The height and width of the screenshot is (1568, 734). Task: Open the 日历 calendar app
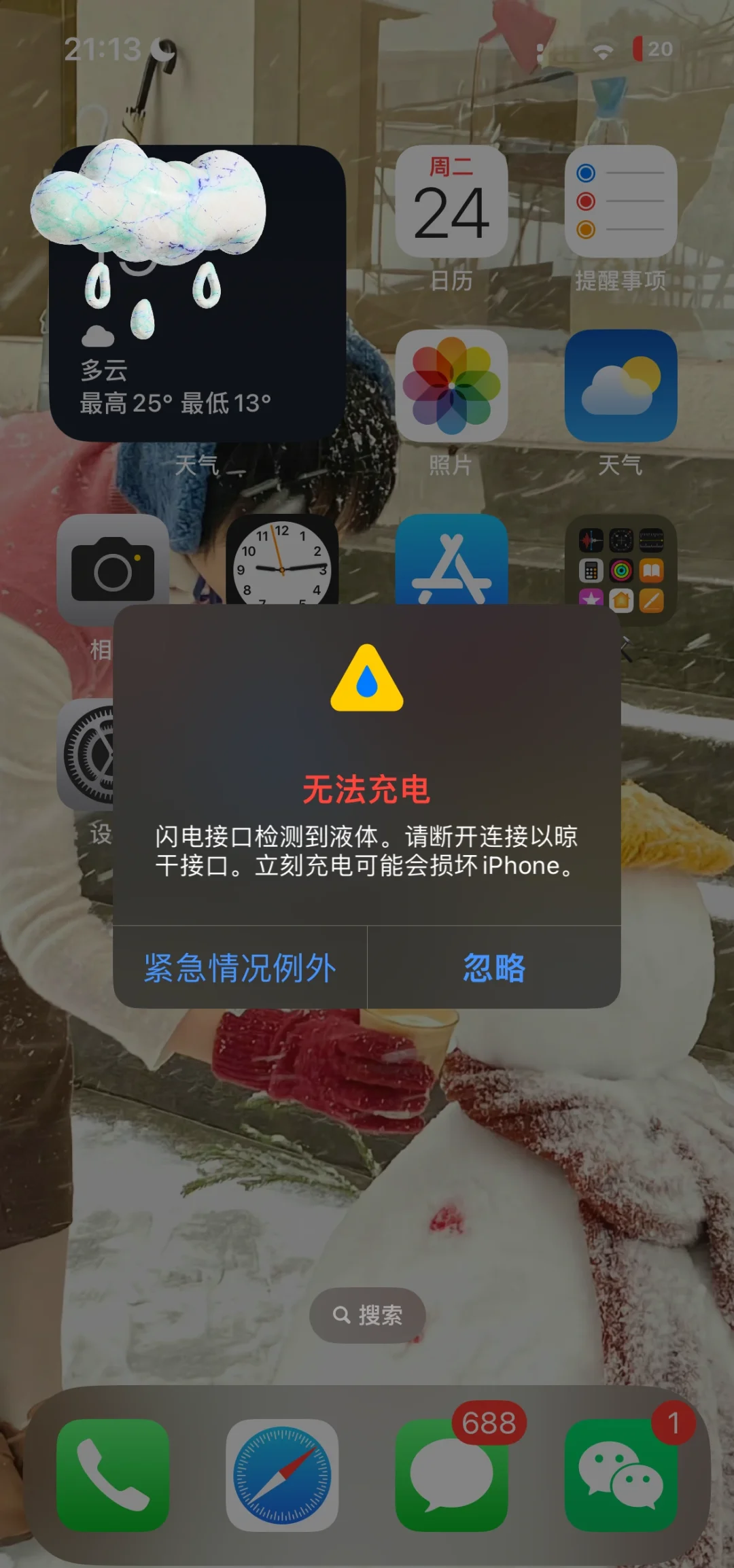(451, 202)
